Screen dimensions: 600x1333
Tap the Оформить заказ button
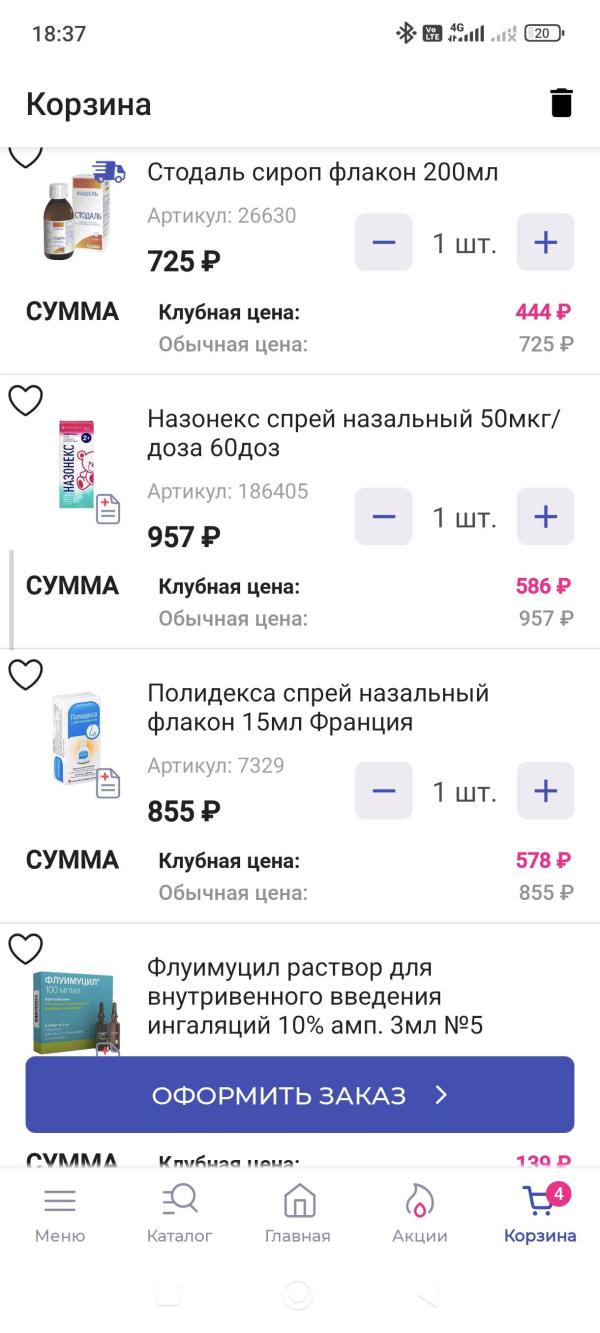[300, 1095]
